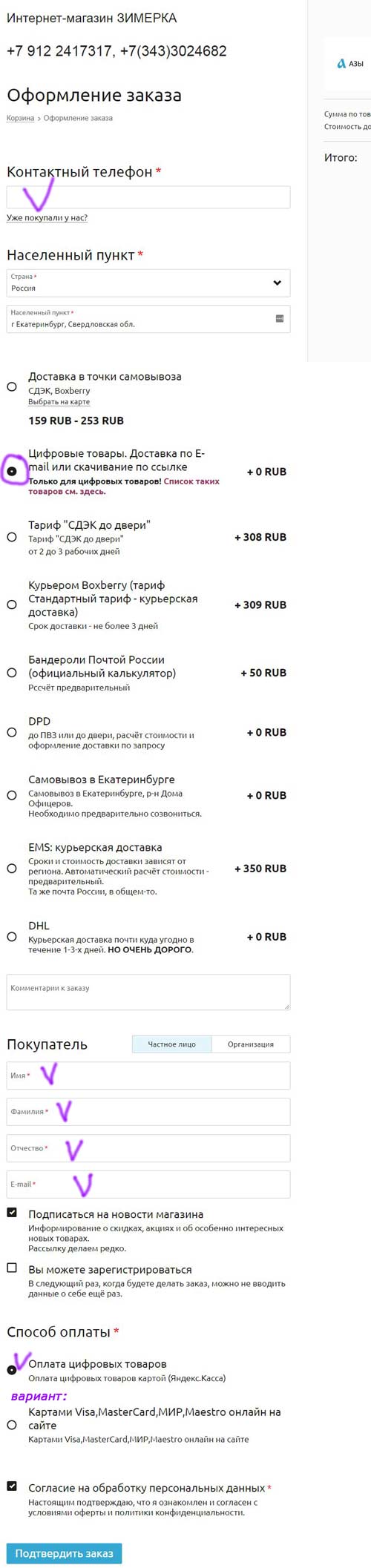Check 'Вы можете зарегистрироваться' box
The width and height of the screenshot is (371, 1568).
tap(12, 1268)
